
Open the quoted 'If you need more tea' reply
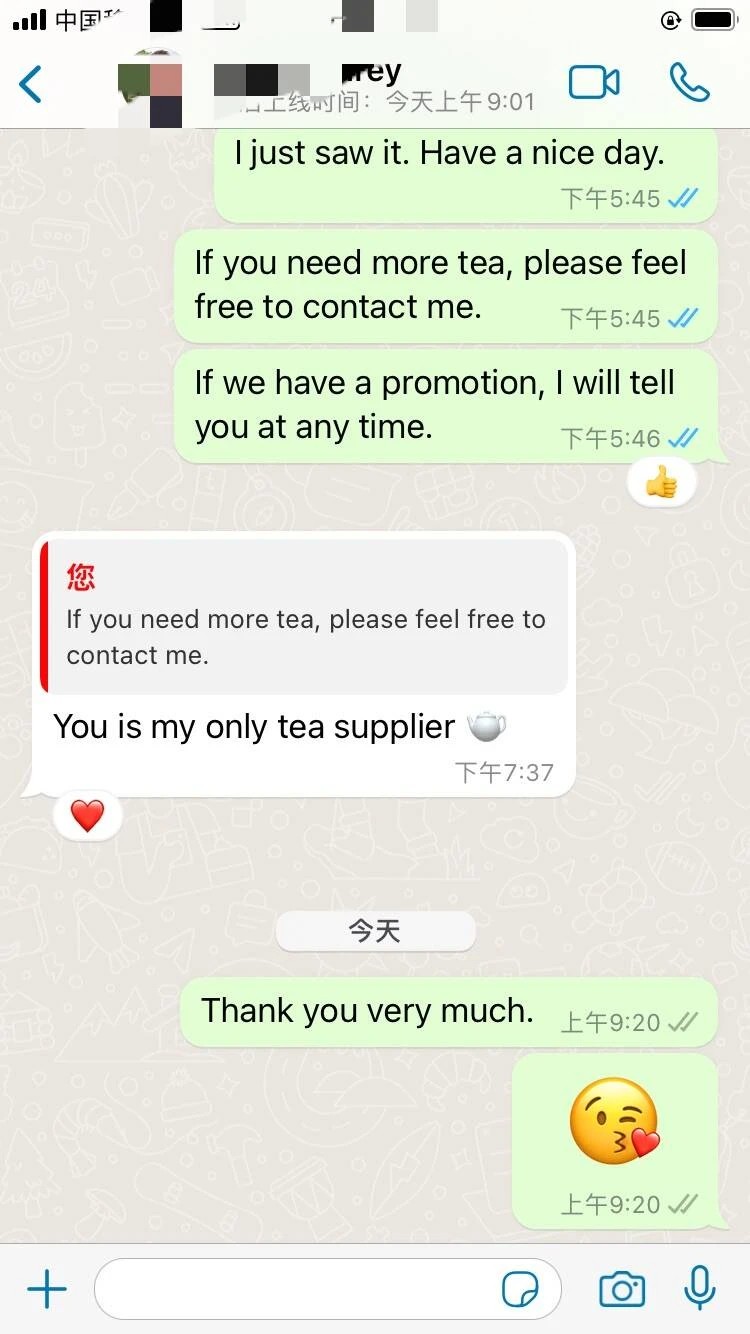305,615
